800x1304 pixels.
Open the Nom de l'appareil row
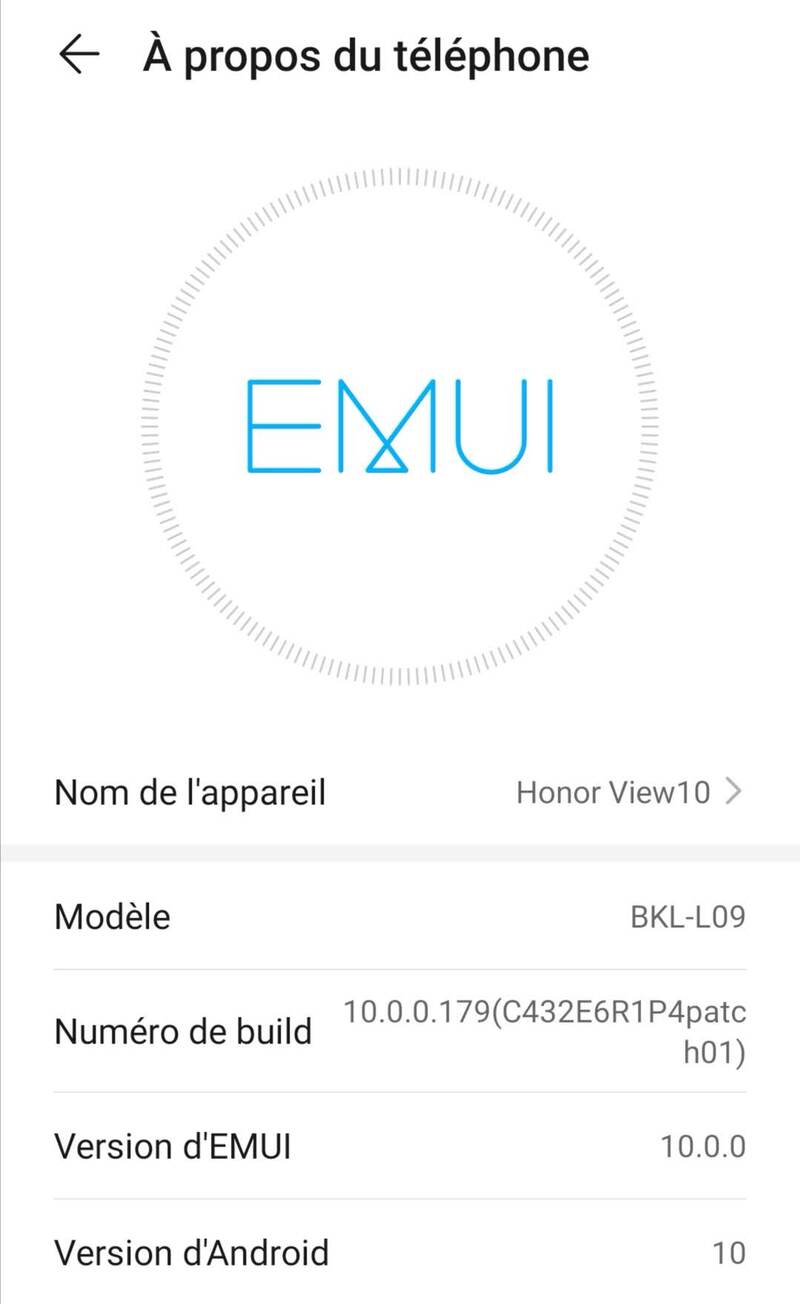400,793
